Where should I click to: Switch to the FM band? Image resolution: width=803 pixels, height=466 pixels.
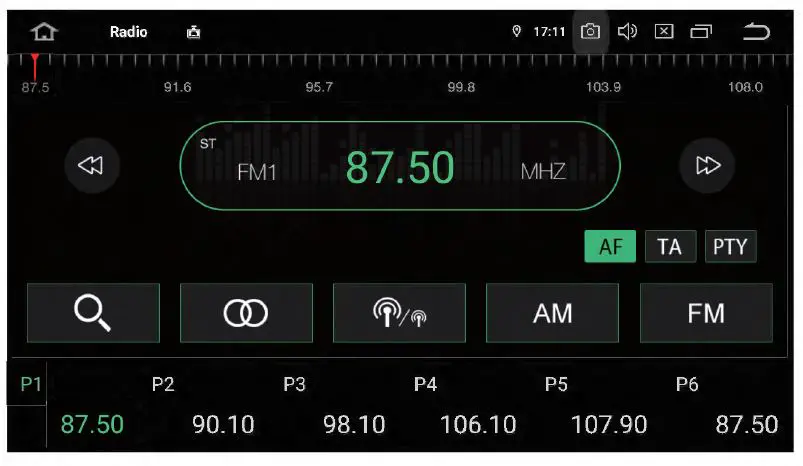pos(706,313)
